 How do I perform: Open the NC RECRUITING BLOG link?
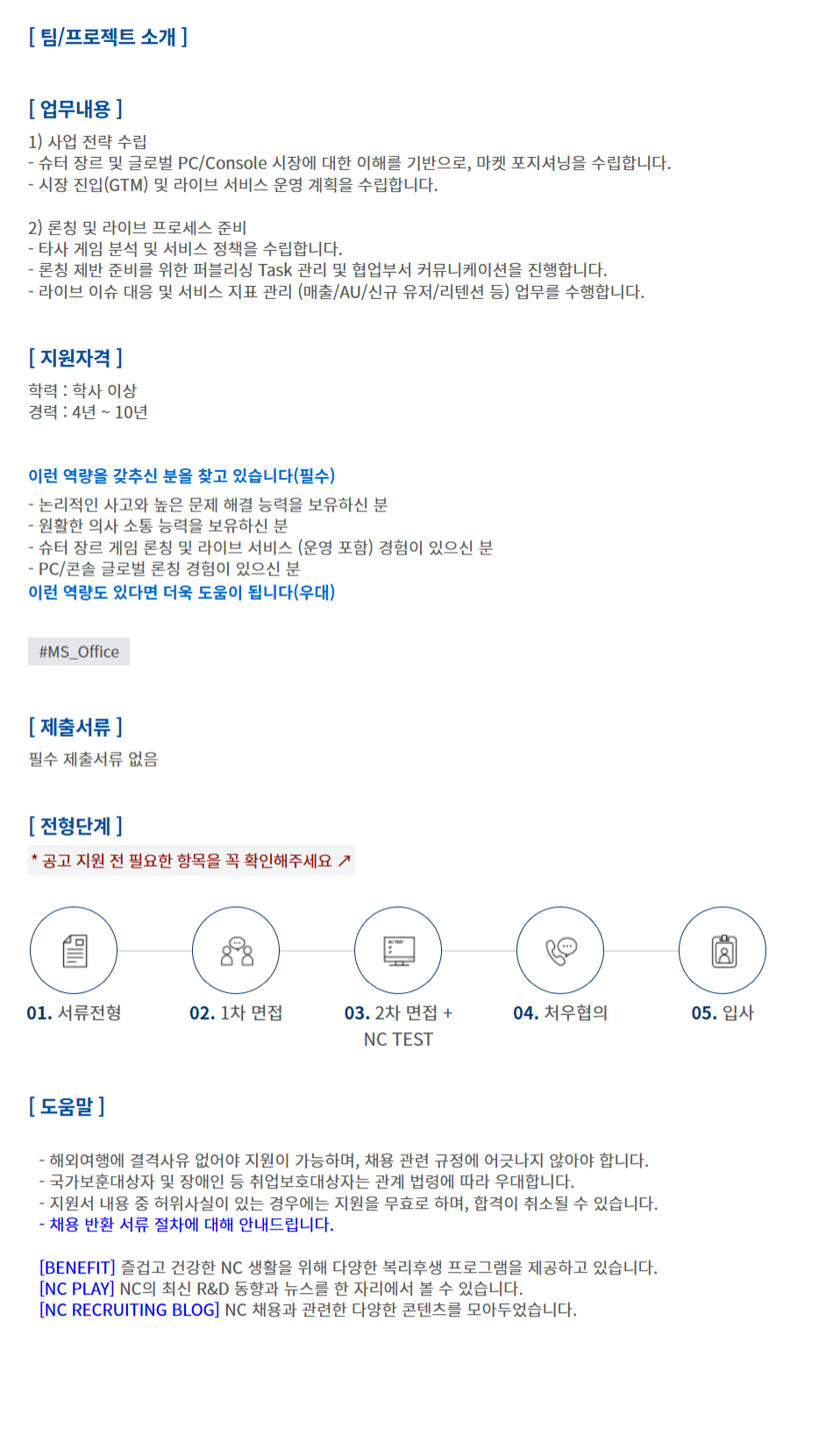coord(129,1310)
